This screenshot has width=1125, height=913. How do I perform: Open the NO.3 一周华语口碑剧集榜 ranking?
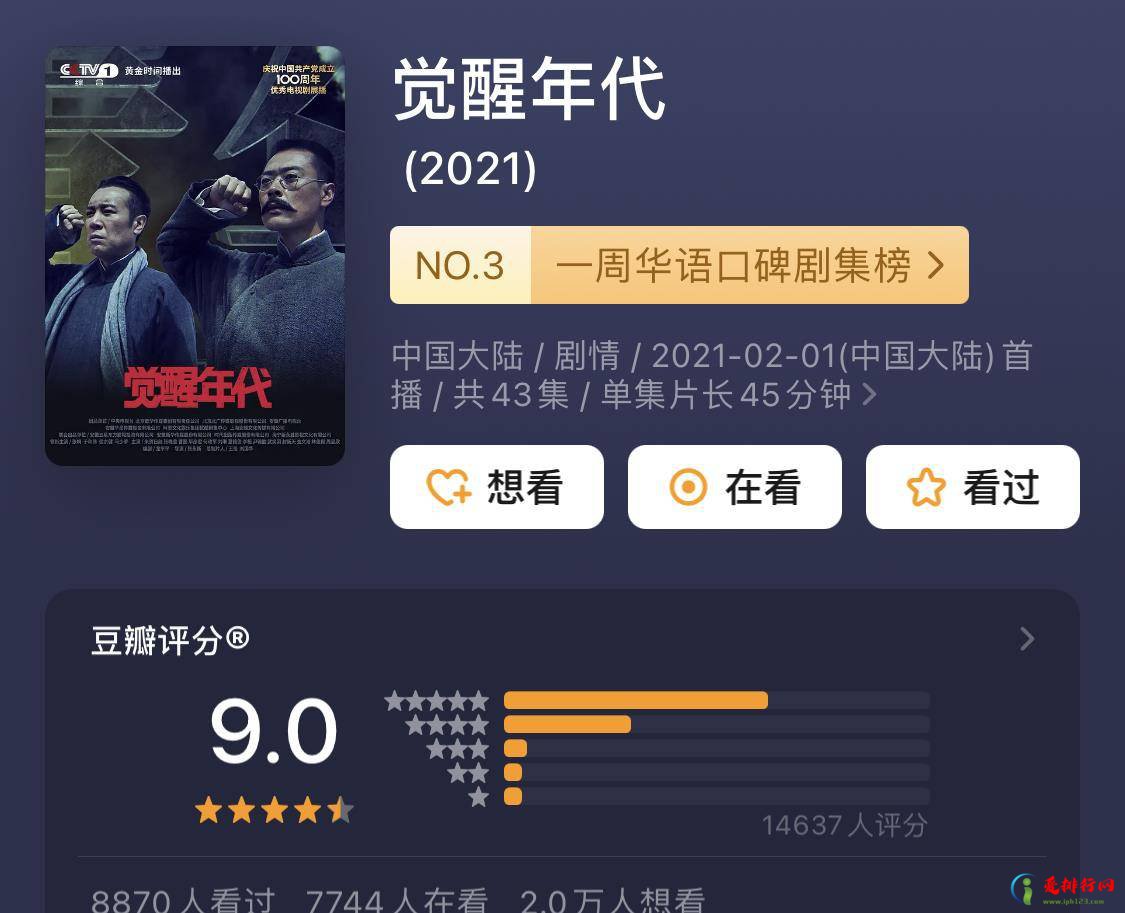point(679,265)
